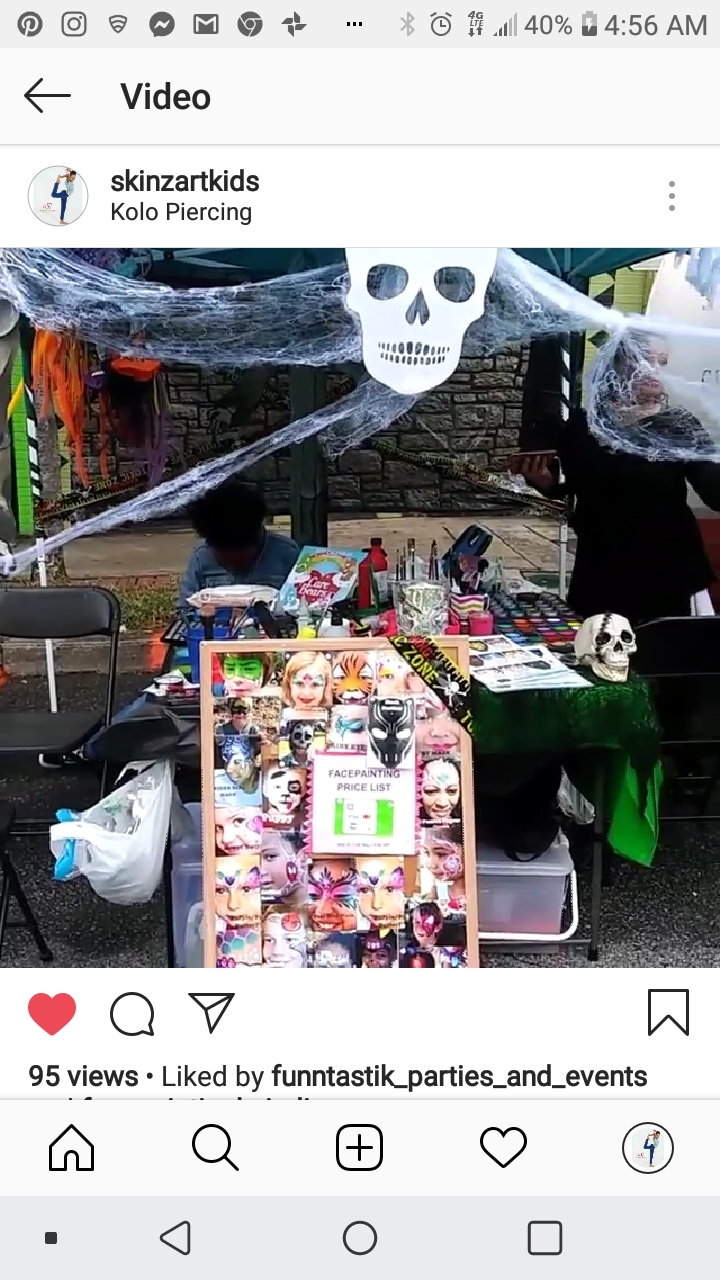720x1280 pixels.
Task: Create a new post with plus icon
Action: click(x=359, y=1148)
